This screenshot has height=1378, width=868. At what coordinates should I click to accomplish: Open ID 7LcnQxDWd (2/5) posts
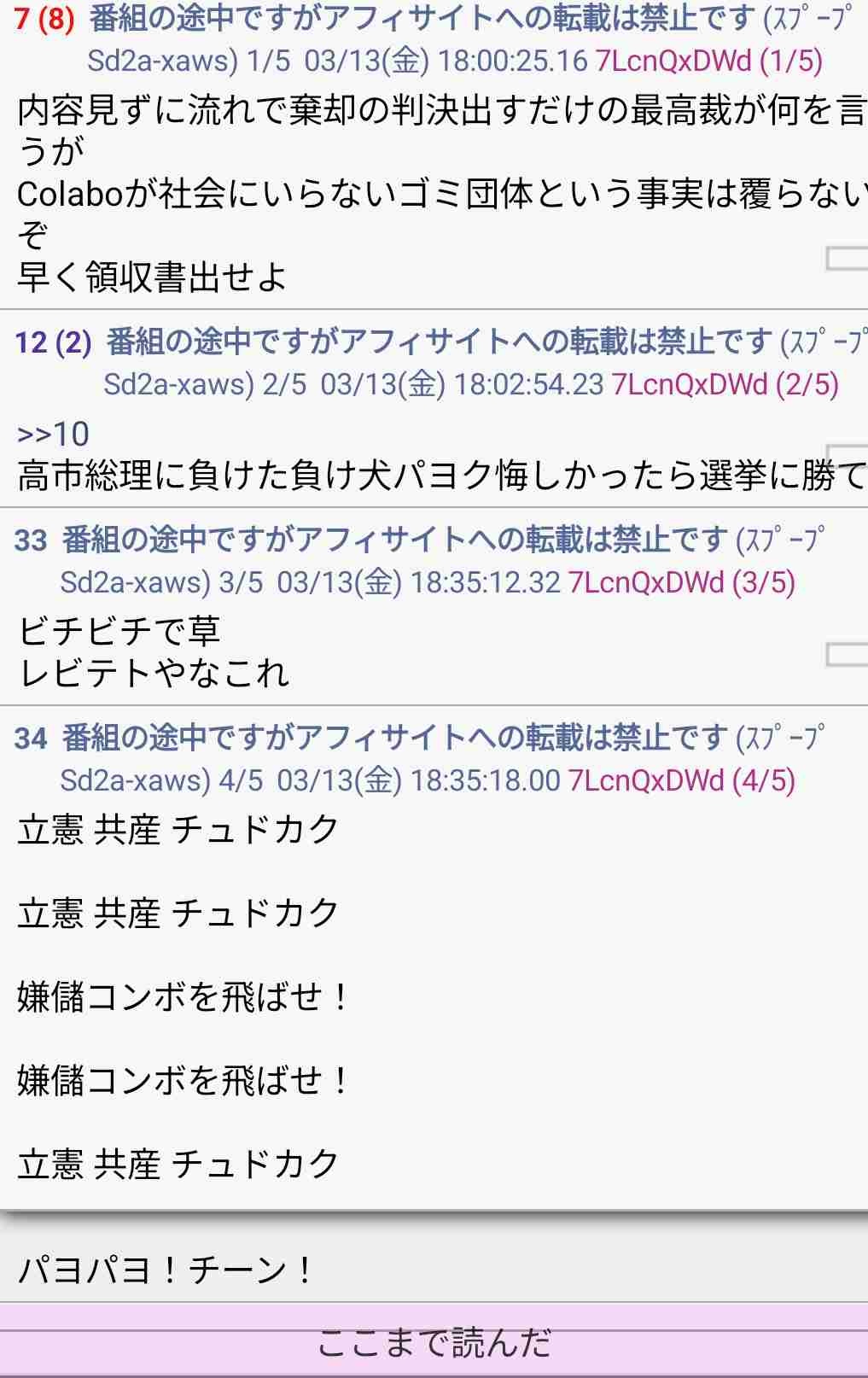(725, 384)
